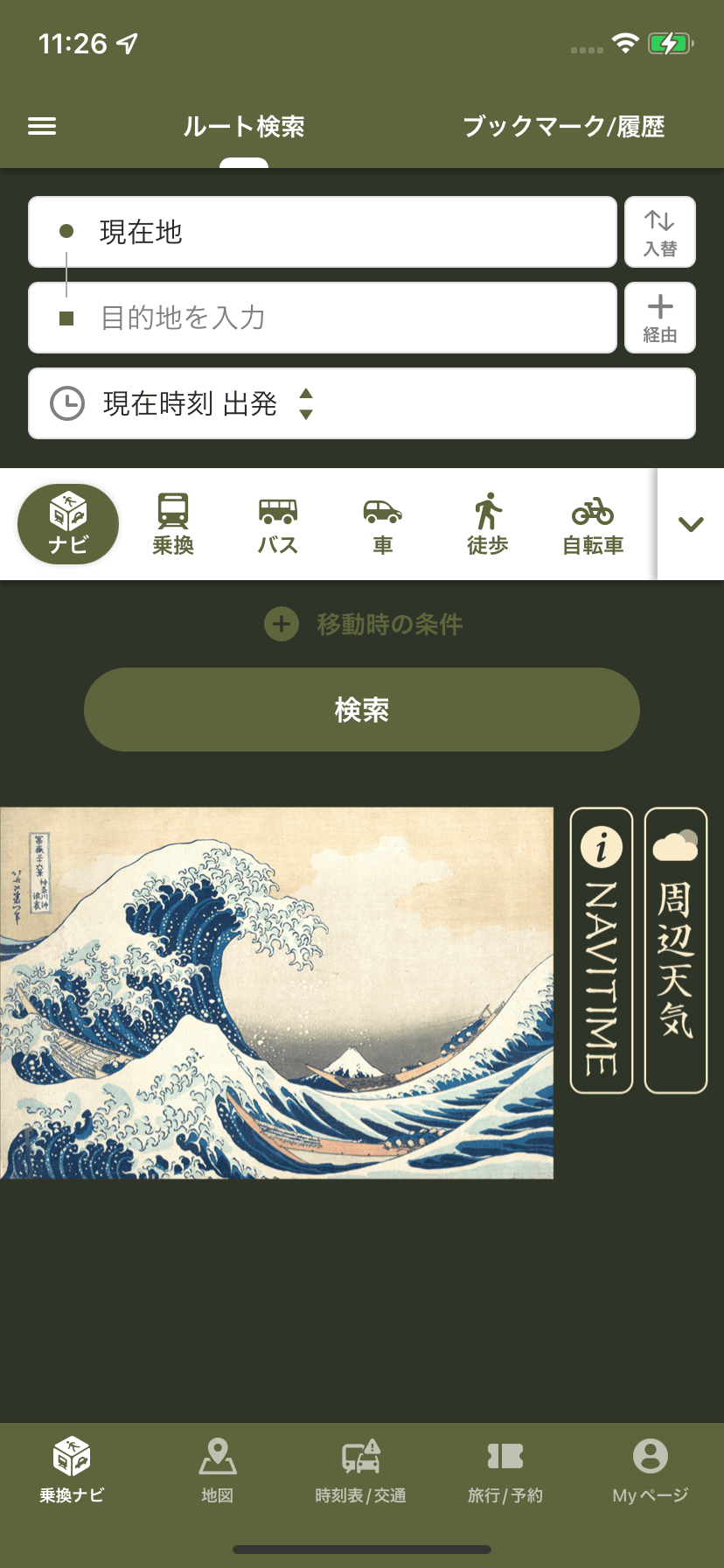
Task: Expand more transport modes with the chevron
Action: tap(691, 524)
